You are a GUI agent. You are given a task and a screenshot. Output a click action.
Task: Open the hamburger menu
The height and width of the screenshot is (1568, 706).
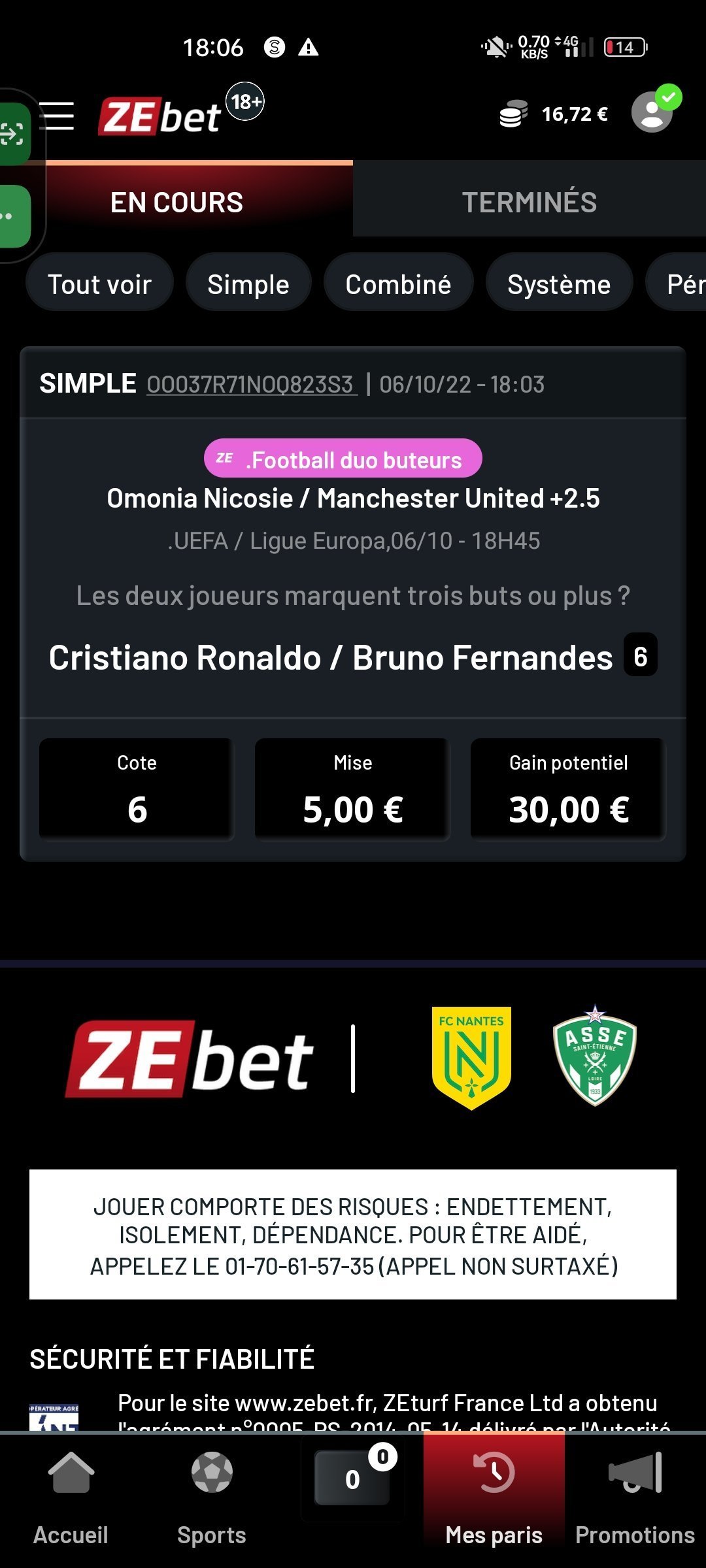click(x=57, y=116)
